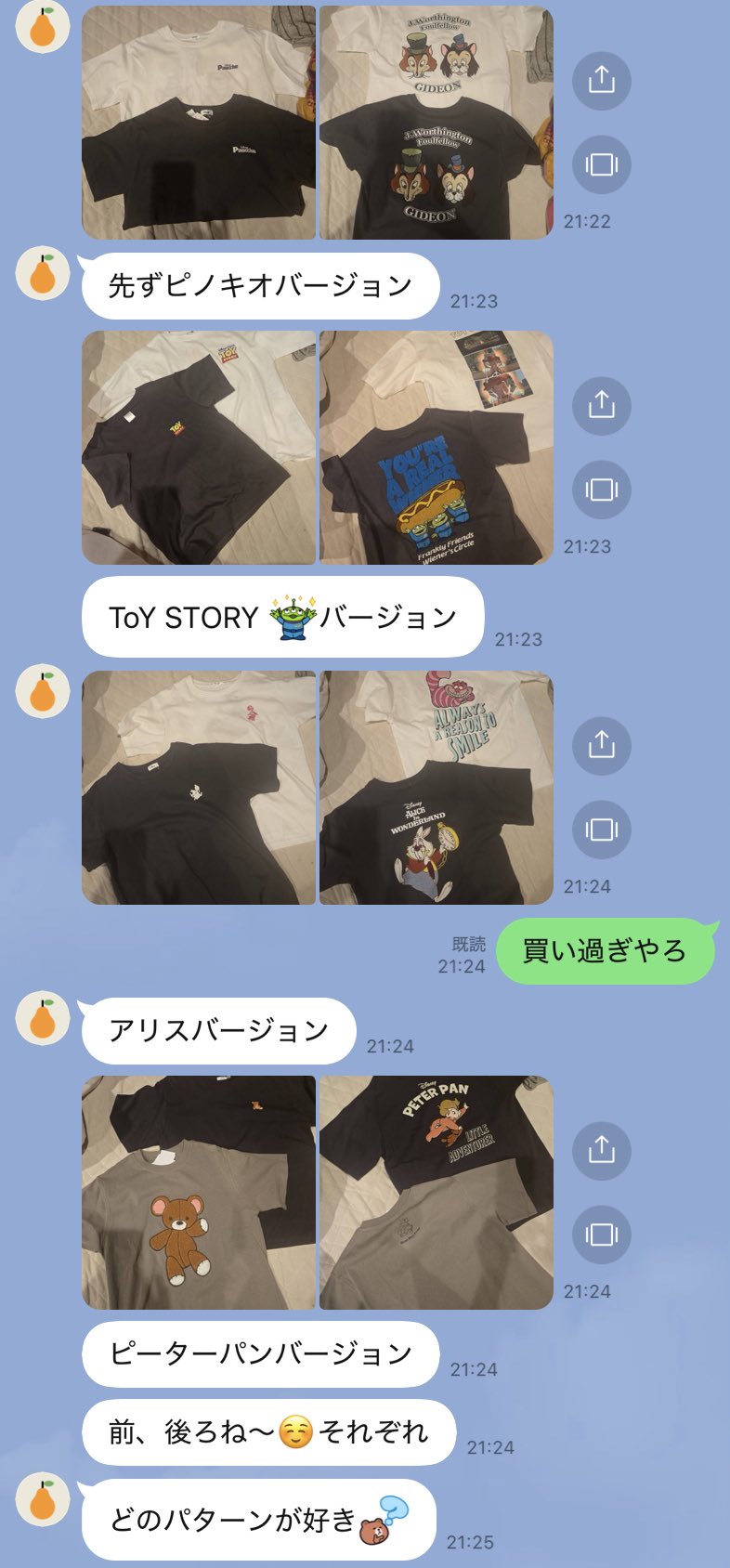Open the album icon near the Alice in Wonderland photos
730x1568 pixels.
(602, 829)
